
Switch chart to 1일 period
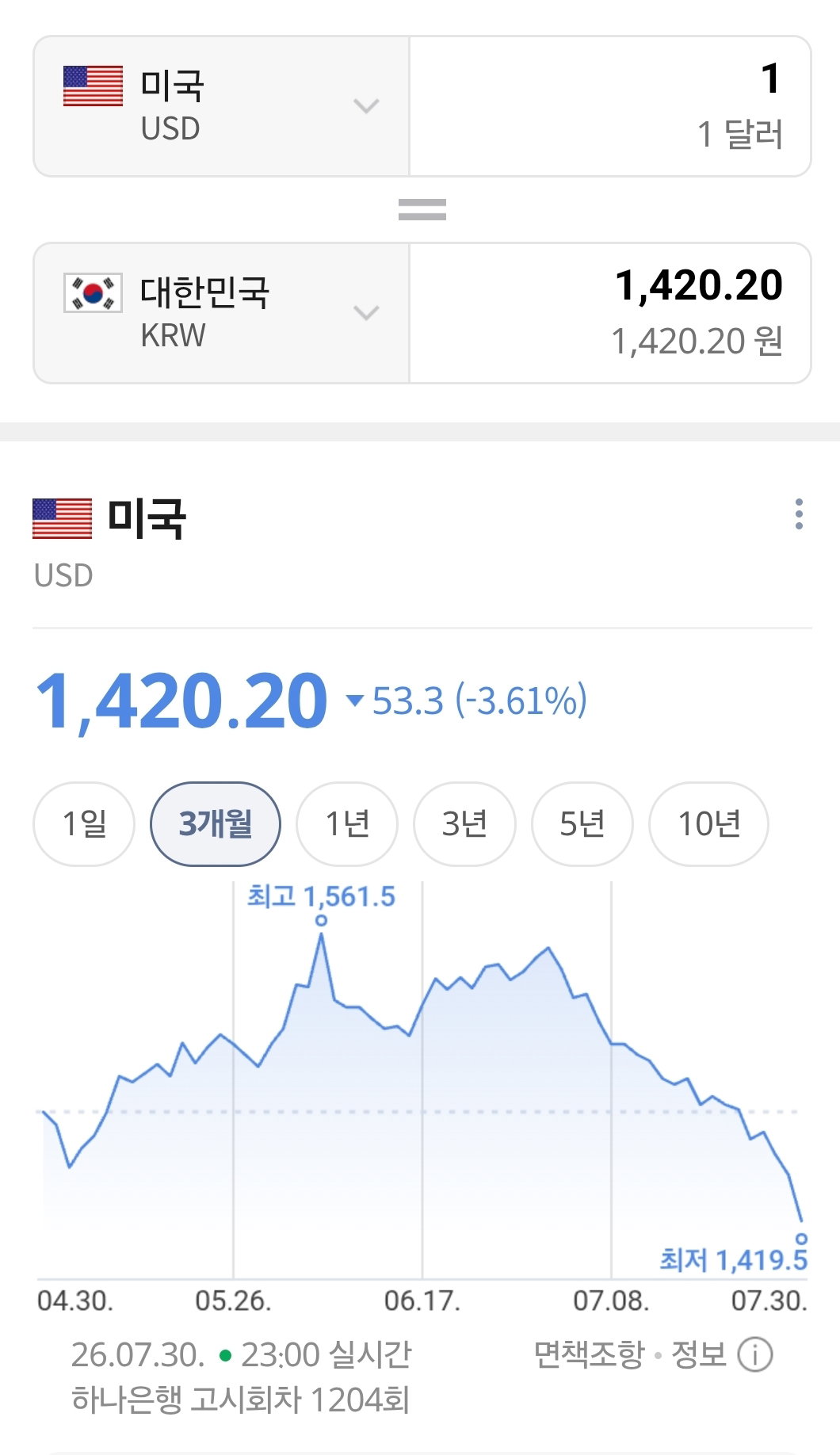click(x=84, y=824)
